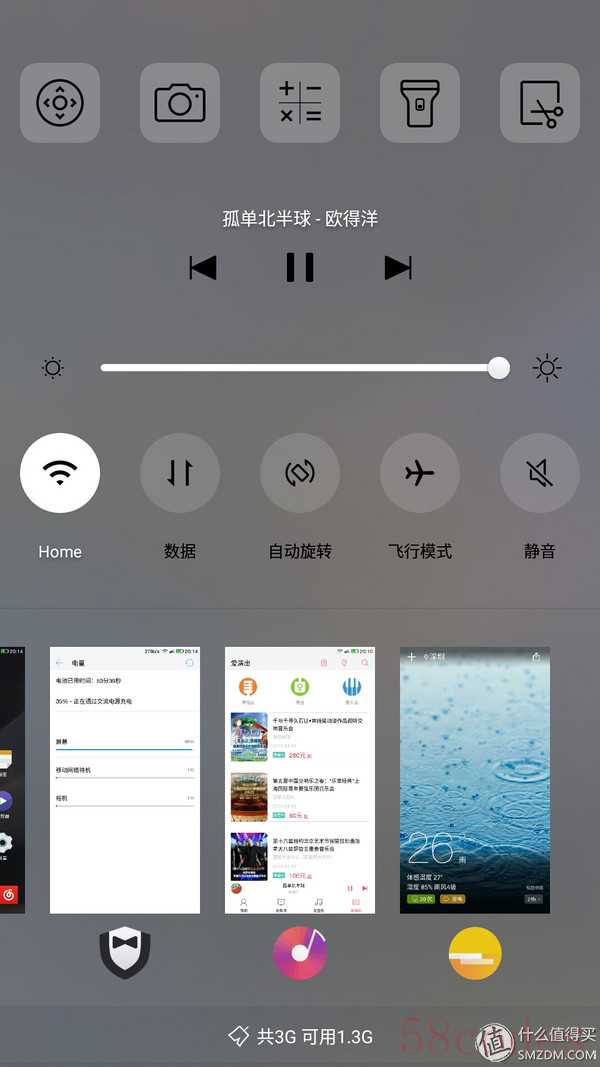Tap the brightness slider bar
Image resolution: width=600 pixels, height=1067 pixels.
[x=300, y=368]
